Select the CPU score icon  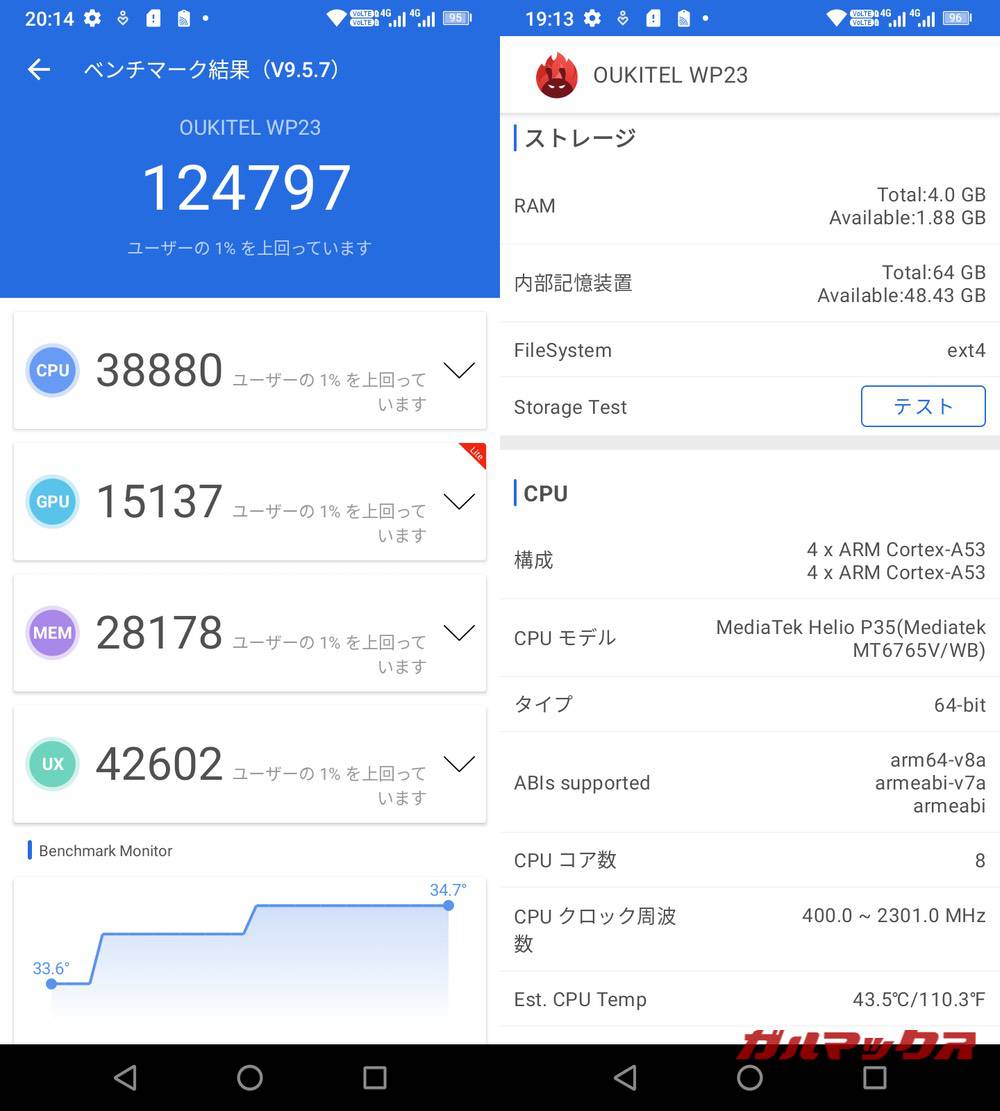tap(52, 370)
